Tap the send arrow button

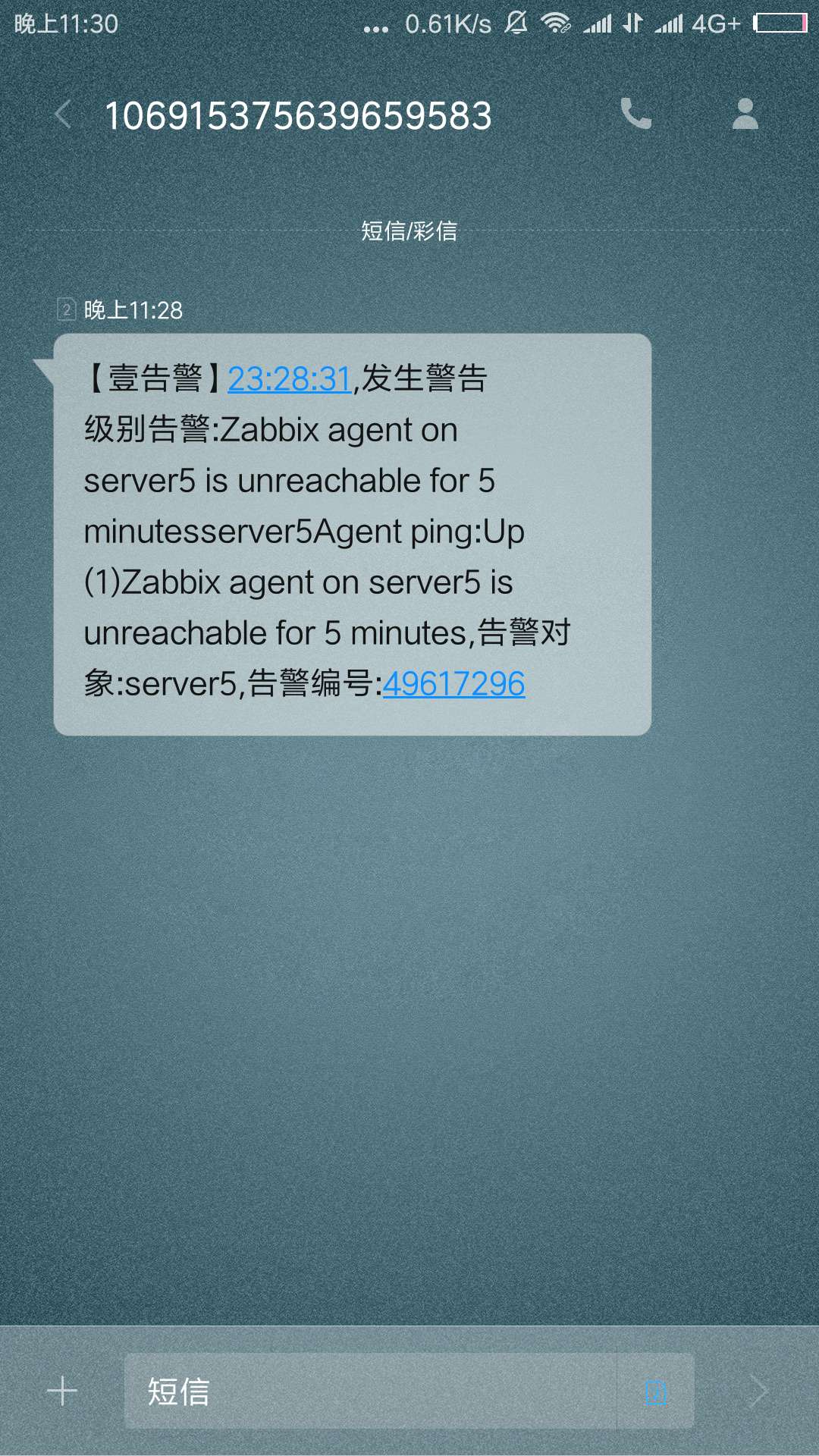point(758,1392)
